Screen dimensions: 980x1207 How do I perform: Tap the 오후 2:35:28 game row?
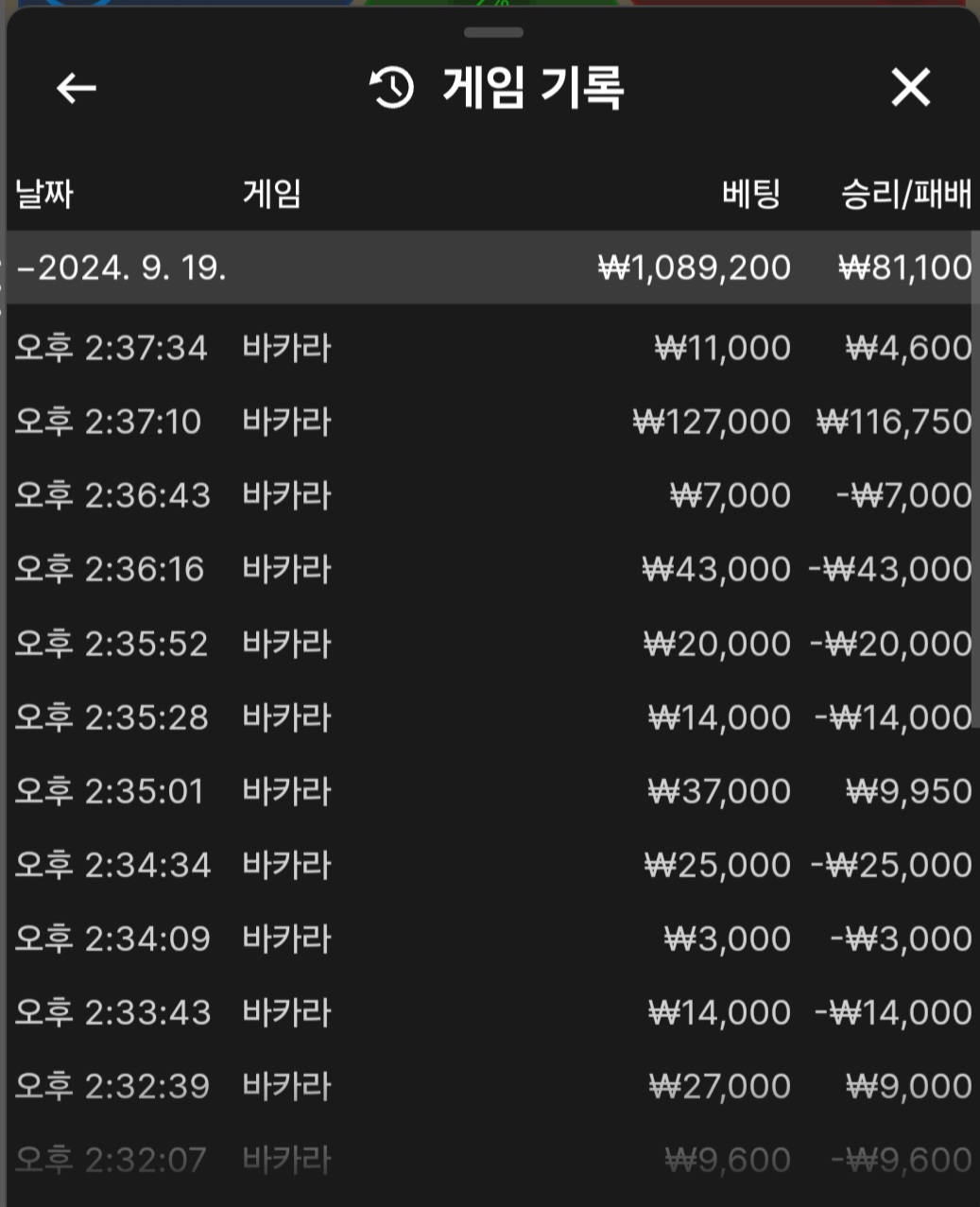491,717
